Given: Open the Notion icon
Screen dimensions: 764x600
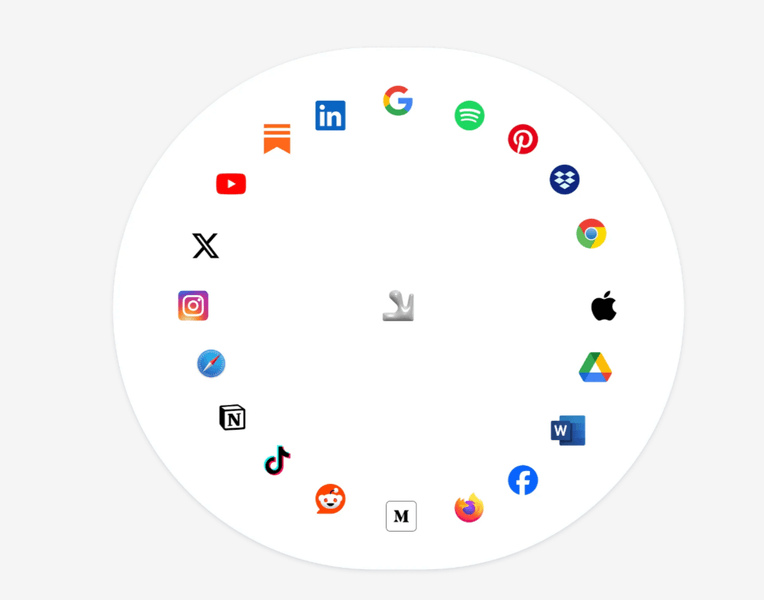Looking at the screenshot, I should [233, 418].
